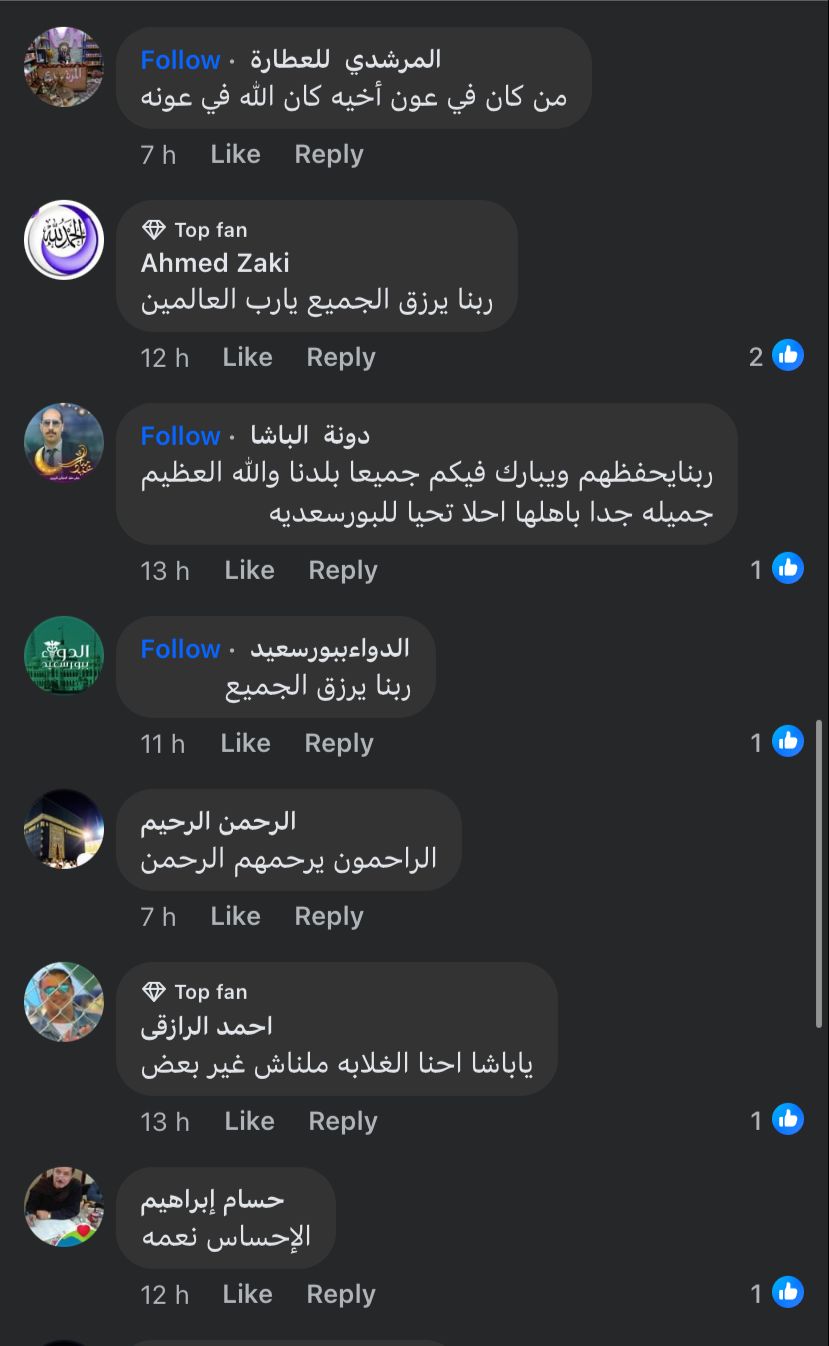Follow المرشدي للعطارة
This screenshot has width=829, height=1346.
180,60
